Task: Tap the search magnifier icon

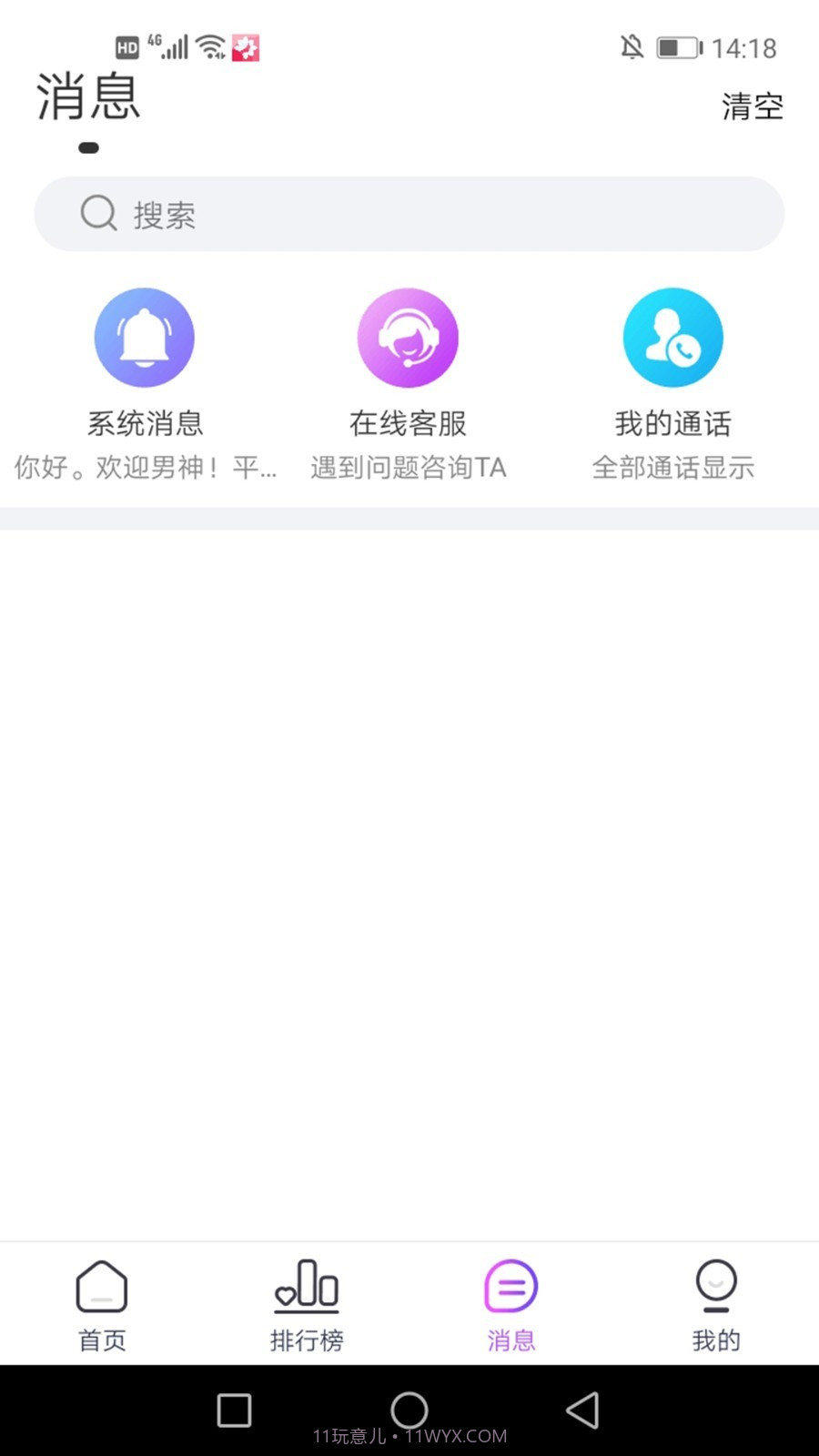Action: [x=98, y=214]
